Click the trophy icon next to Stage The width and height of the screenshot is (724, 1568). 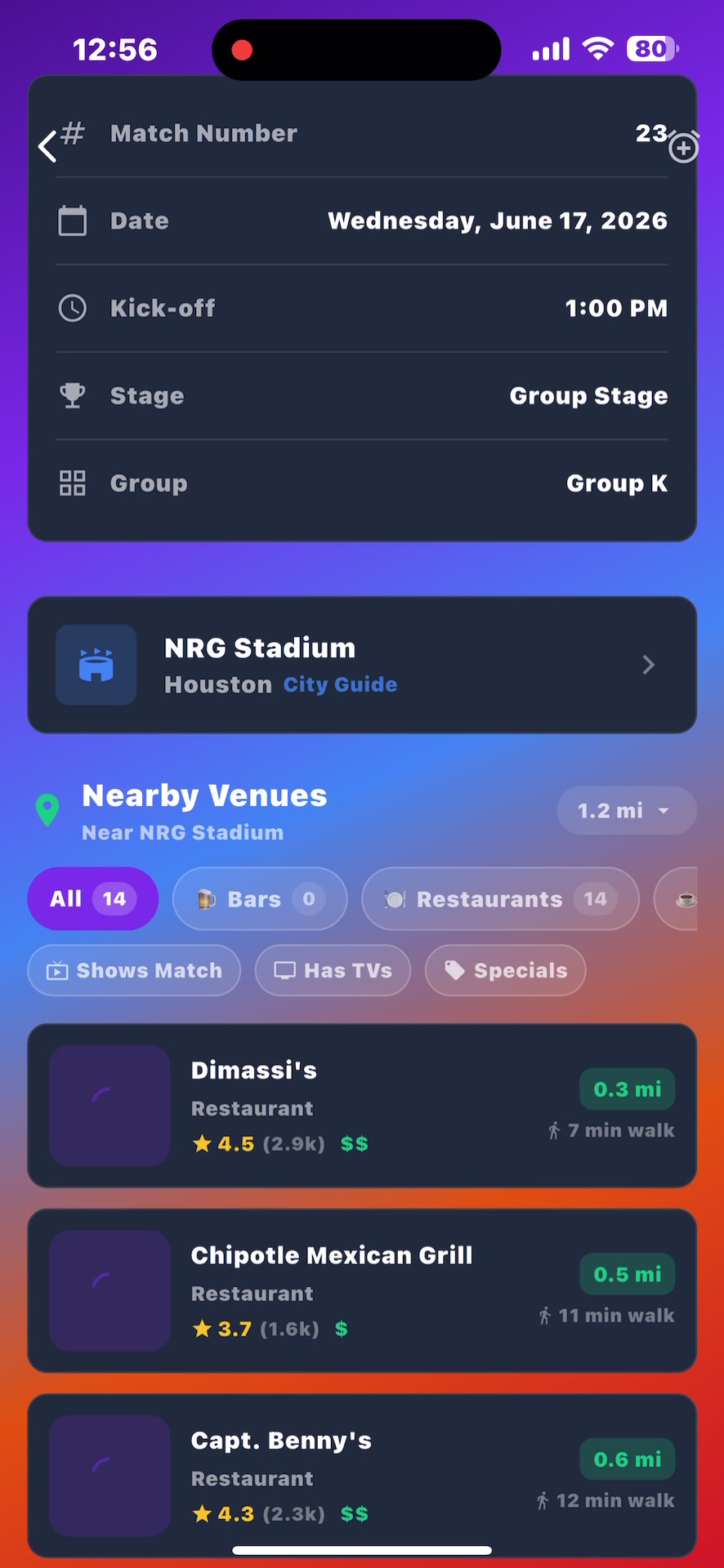click(x=72, y=395)
